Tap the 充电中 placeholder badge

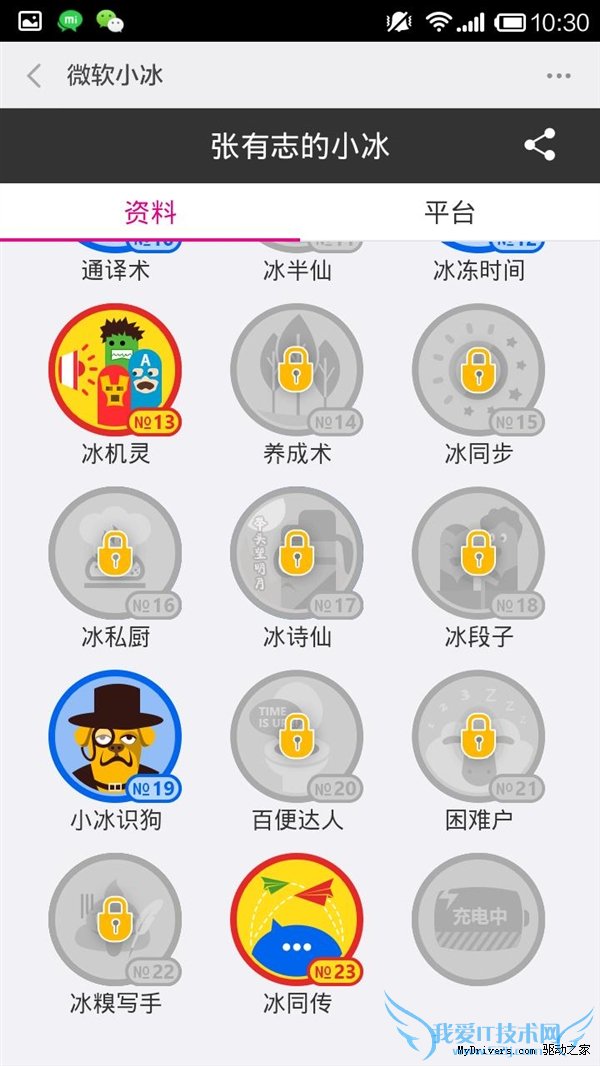(479, 919)
